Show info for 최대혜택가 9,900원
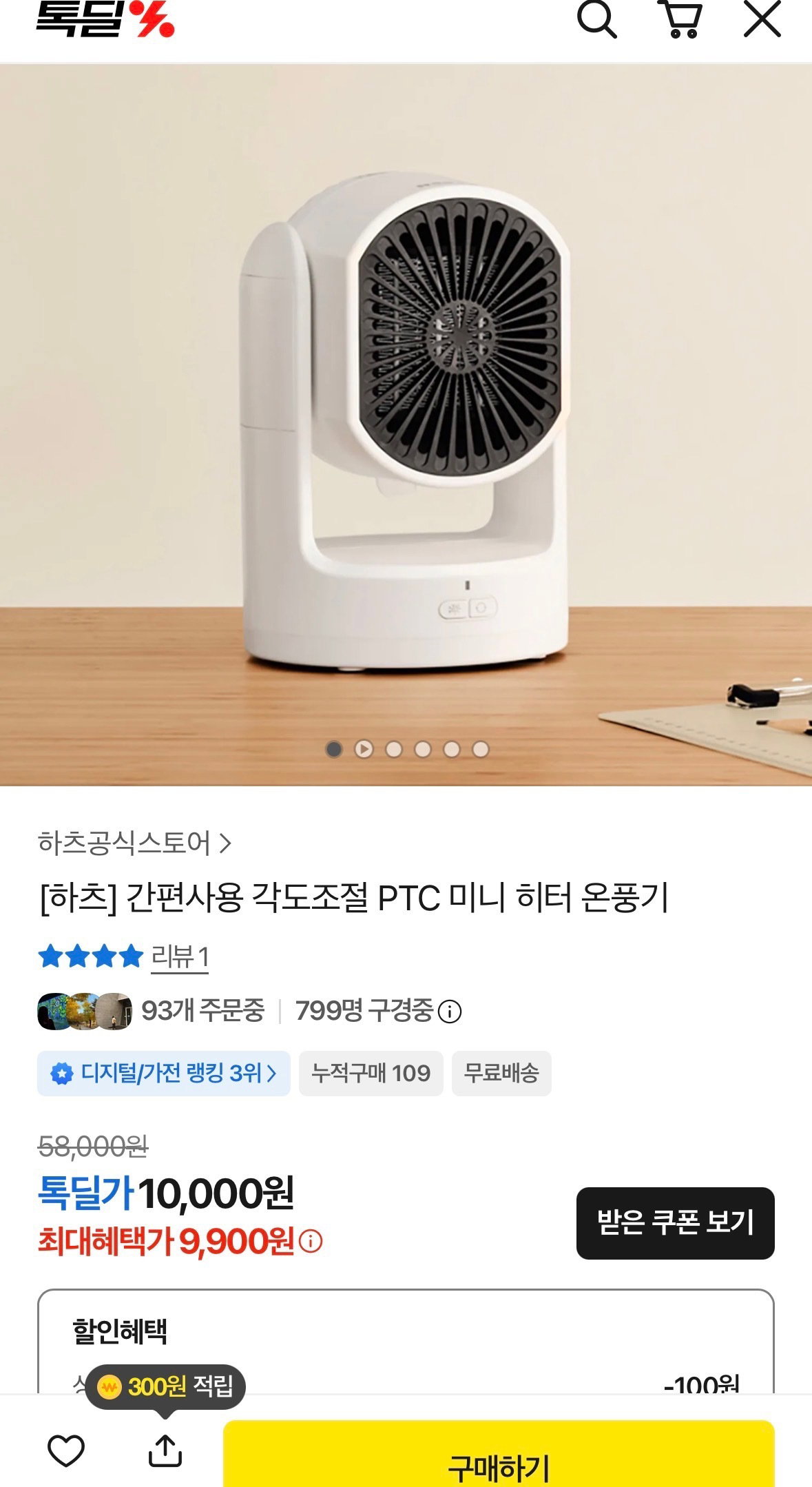The height and width of the screenshot is (1487, 812). 311,1241
